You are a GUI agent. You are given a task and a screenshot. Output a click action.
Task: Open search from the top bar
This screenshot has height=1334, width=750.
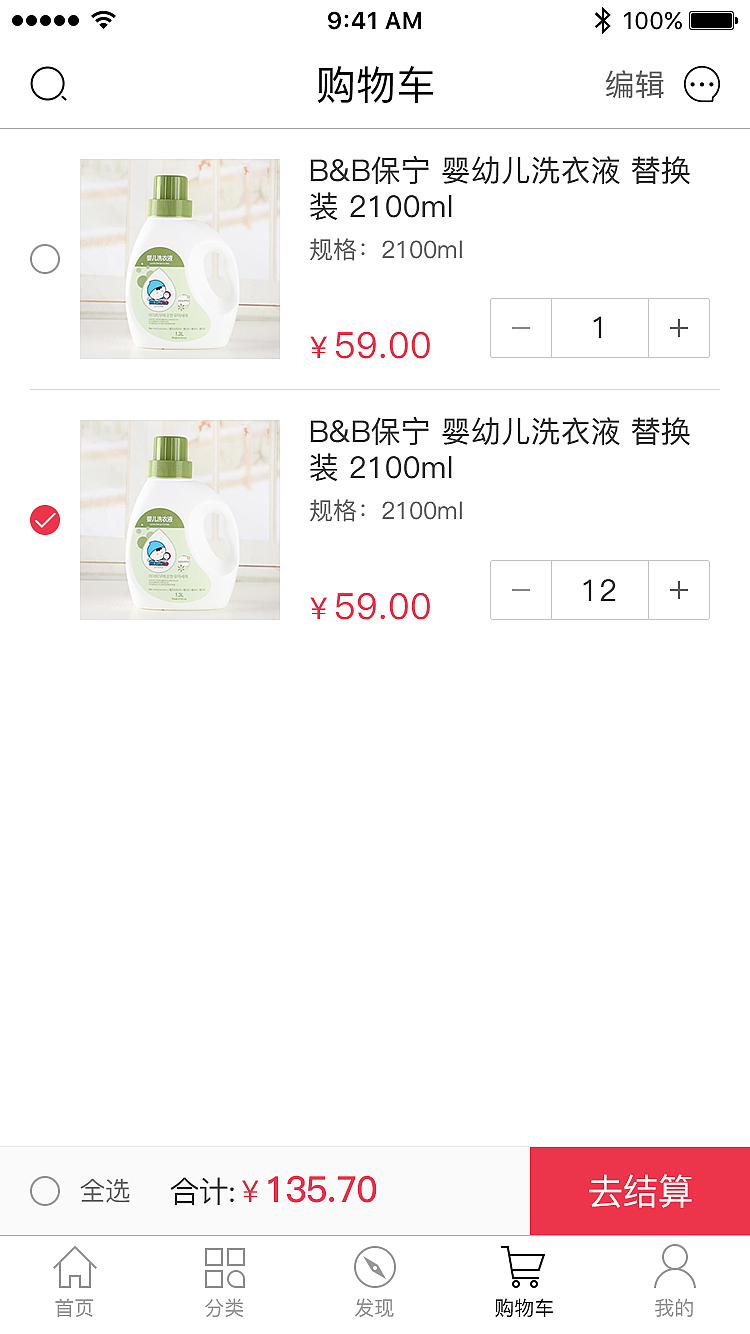tap(48, 85)
